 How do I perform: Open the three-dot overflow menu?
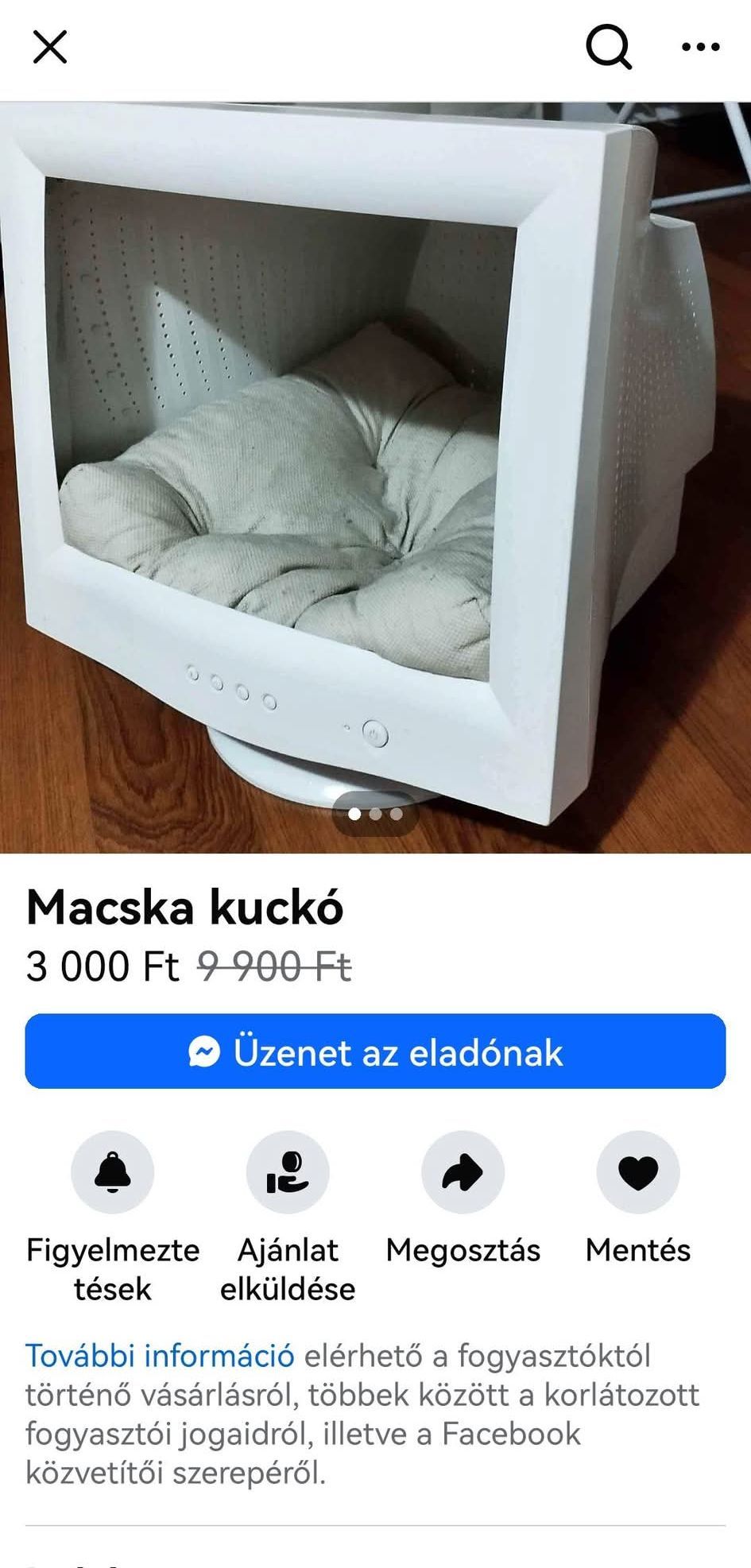(x=701, y=47)
